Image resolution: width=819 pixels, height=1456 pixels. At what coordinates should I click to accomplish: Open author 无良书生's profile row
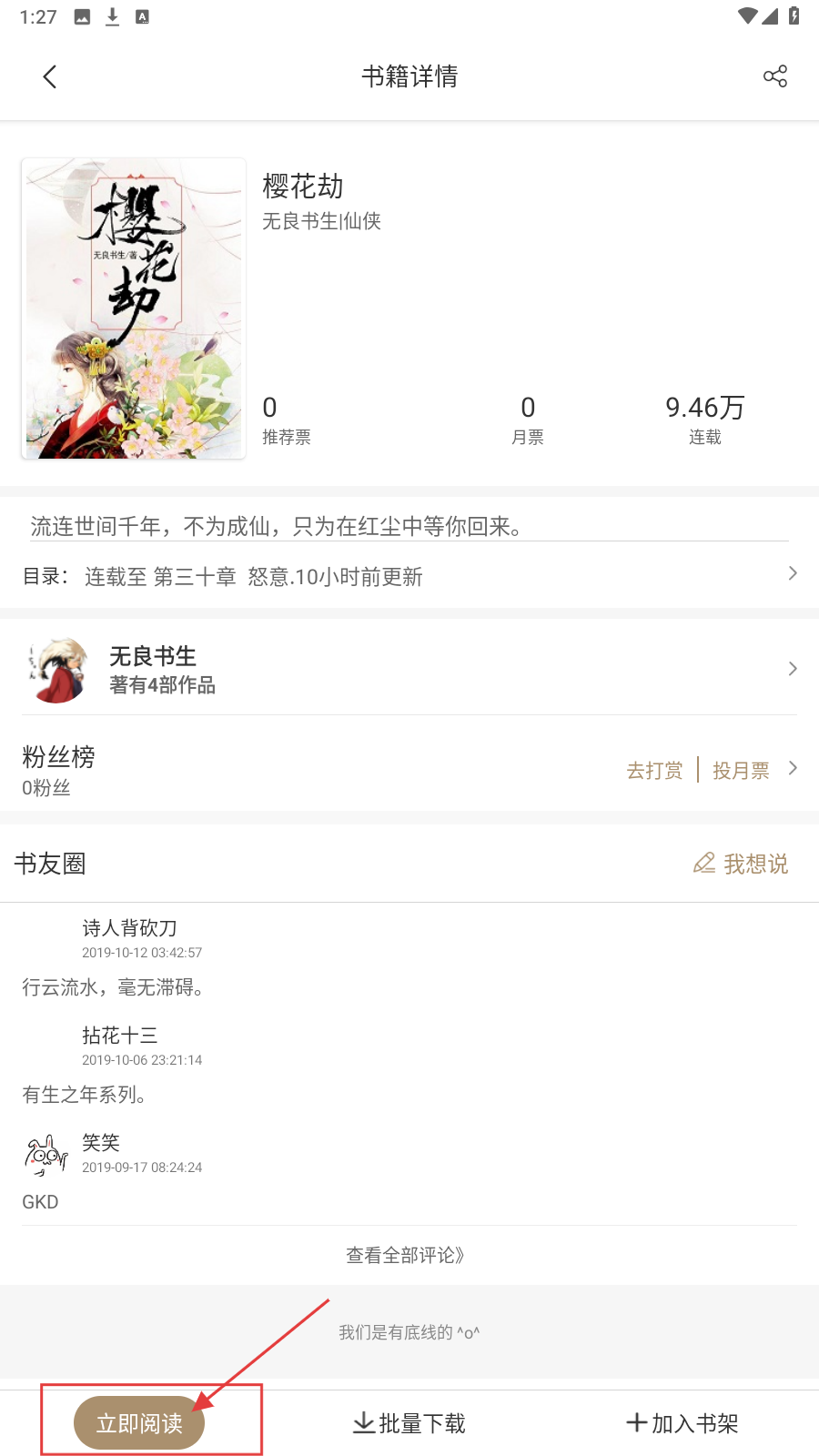tap(409, 670)
